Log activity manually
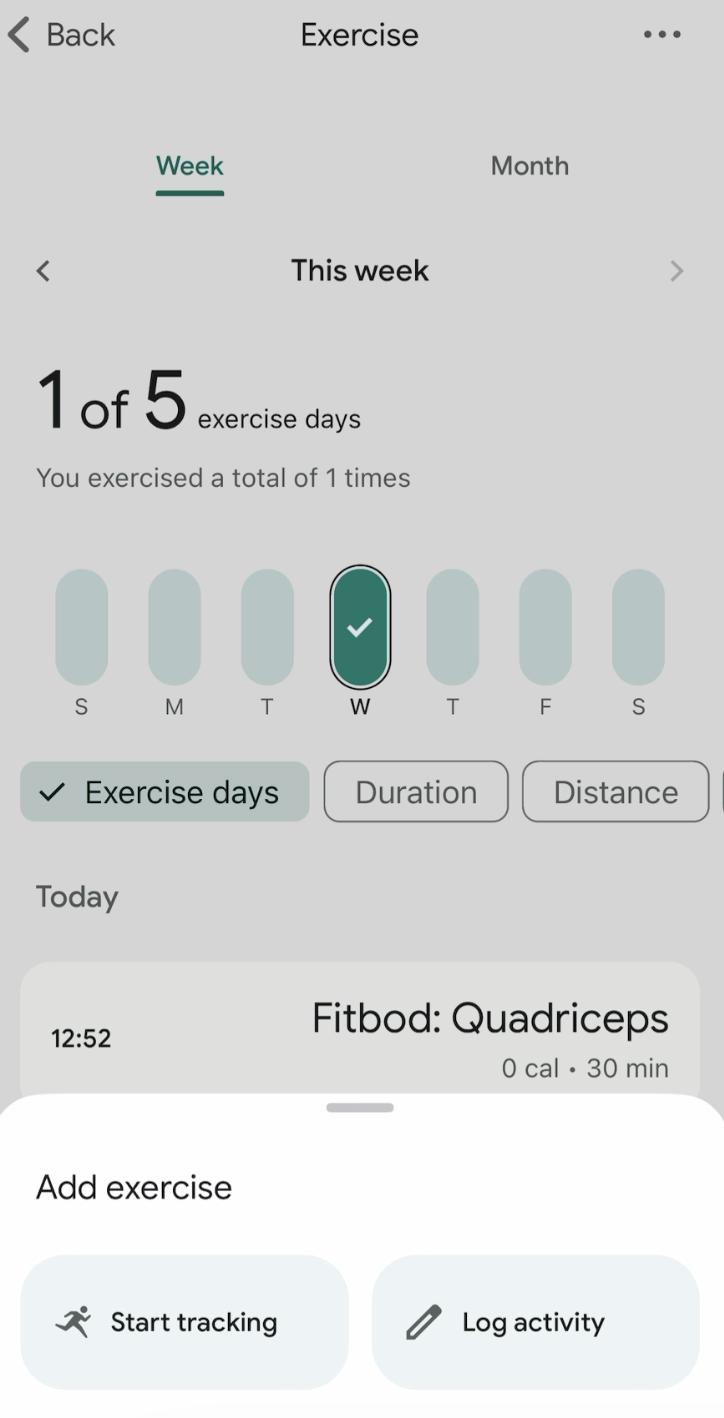This screenshot has height=1418, width=724. point(535,1322)
